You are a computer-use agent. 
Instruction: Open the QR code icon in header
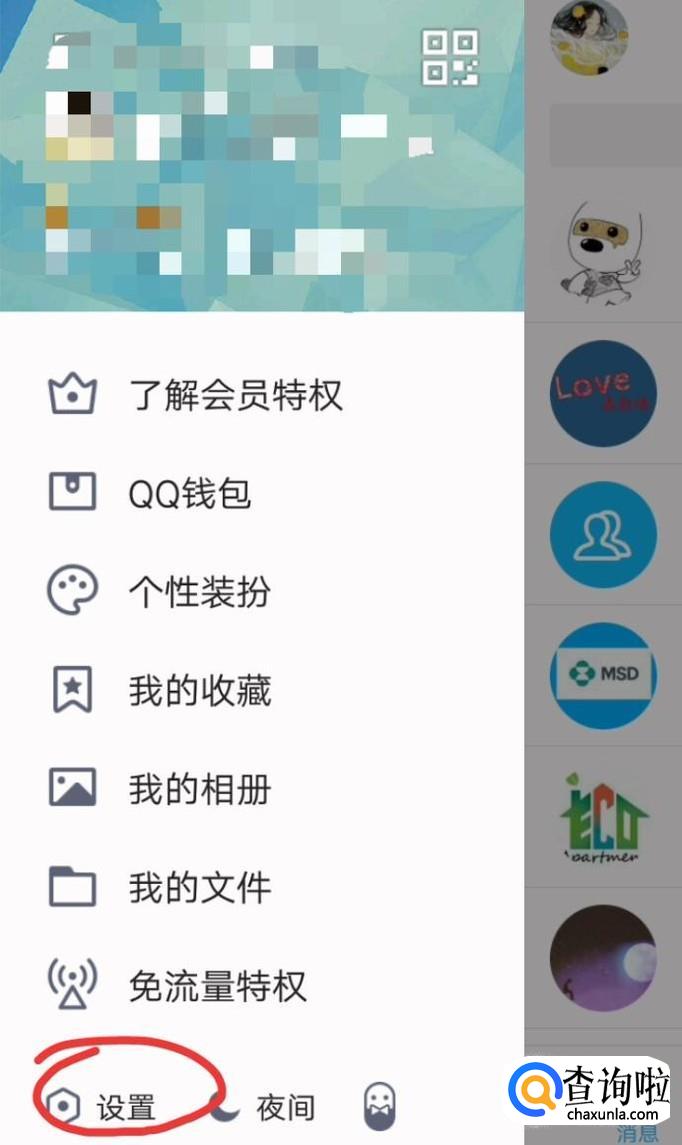(450, 58)
